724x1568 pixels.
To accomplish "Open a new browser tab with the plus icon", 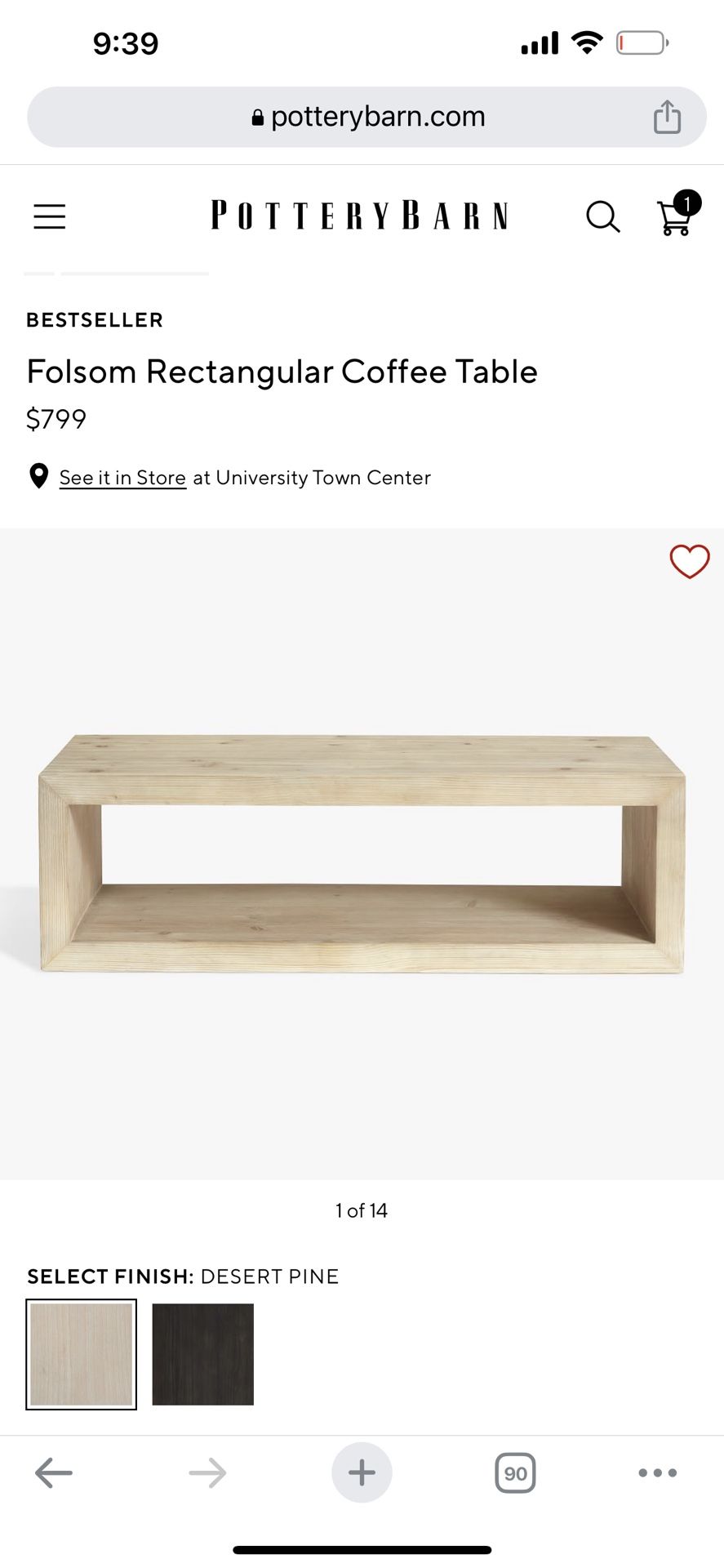I will click(362, 1472).
